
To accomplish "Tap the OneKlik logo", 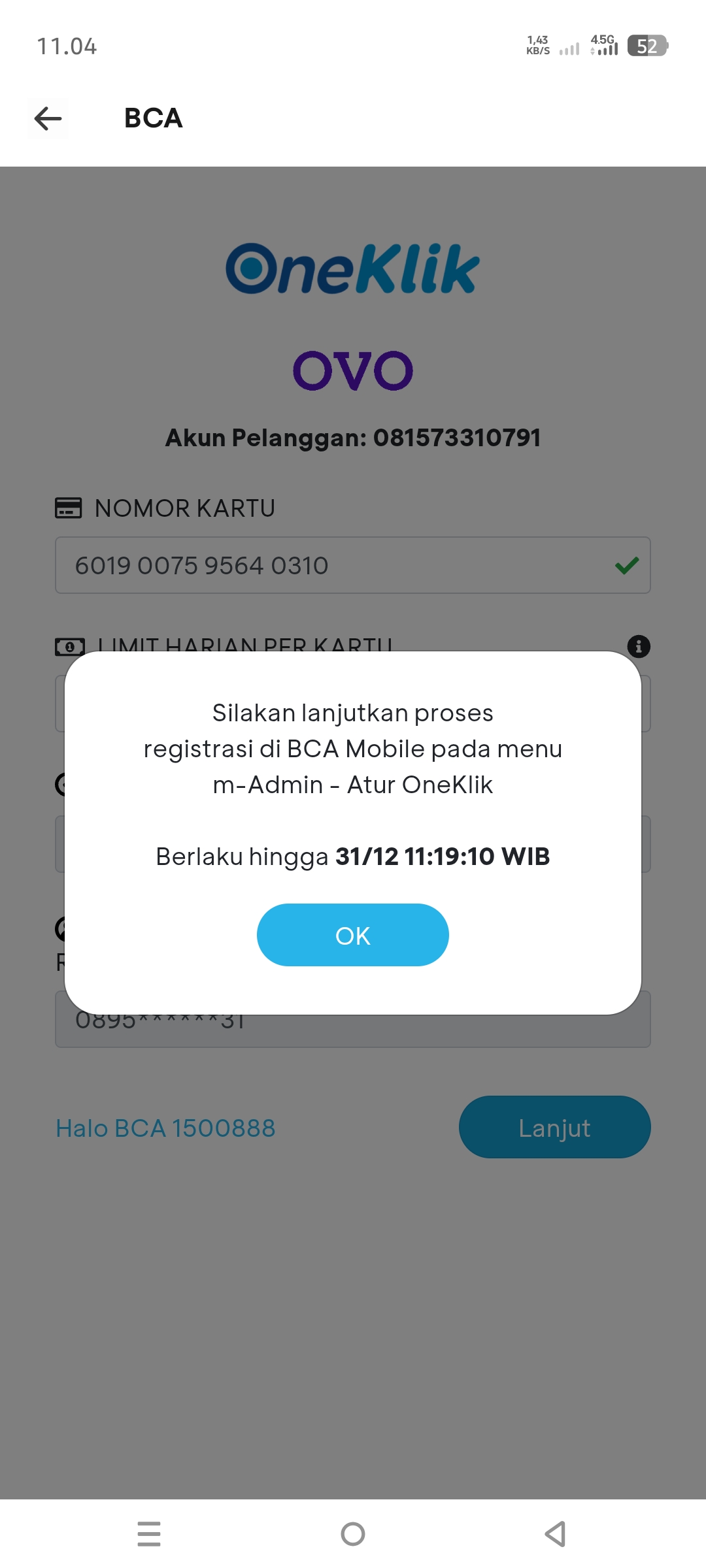I will tap(353, 267).
